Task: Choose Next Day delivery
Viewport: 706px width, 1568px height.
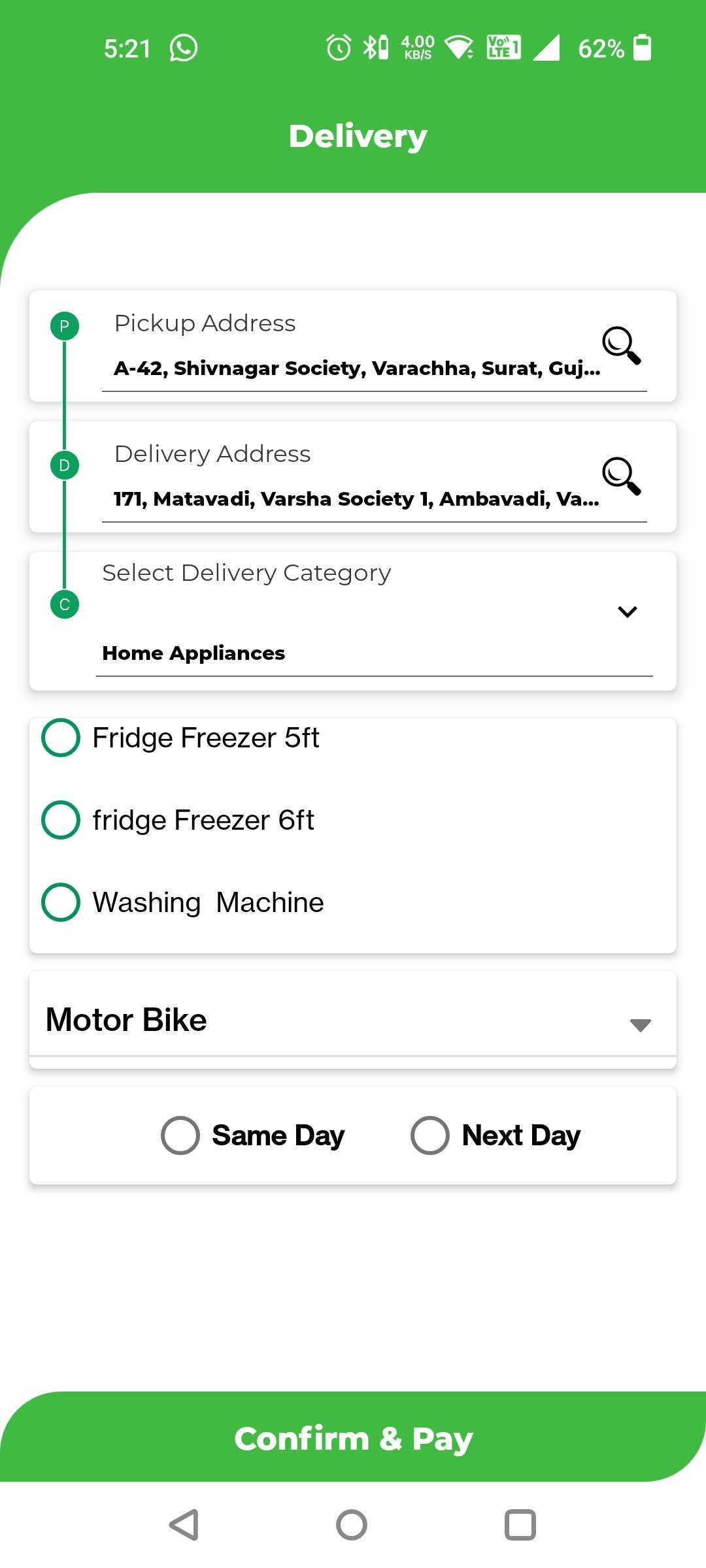Action: 496,1135
